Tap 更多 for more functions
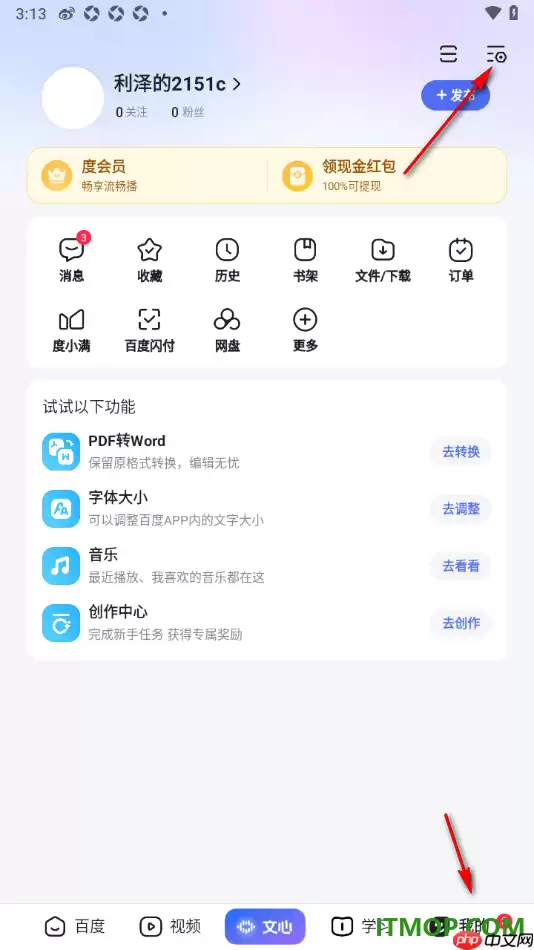Screen dimensions: 534x950 point(305,330)
